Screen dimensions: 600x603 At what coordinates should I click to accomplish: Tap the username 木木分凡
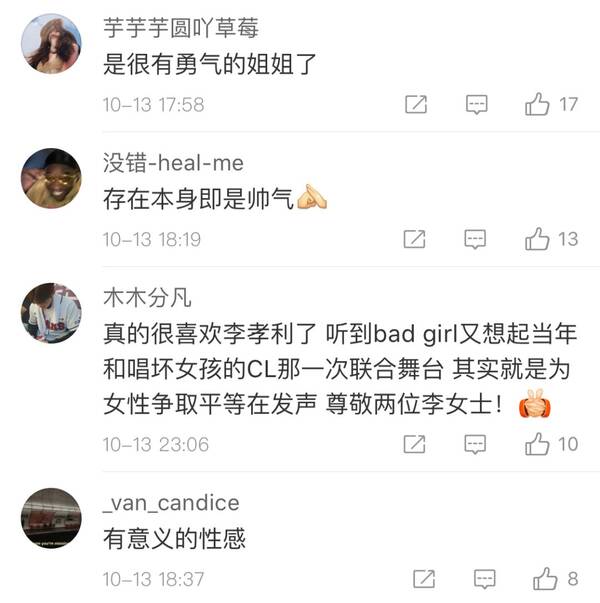(146, 298)
